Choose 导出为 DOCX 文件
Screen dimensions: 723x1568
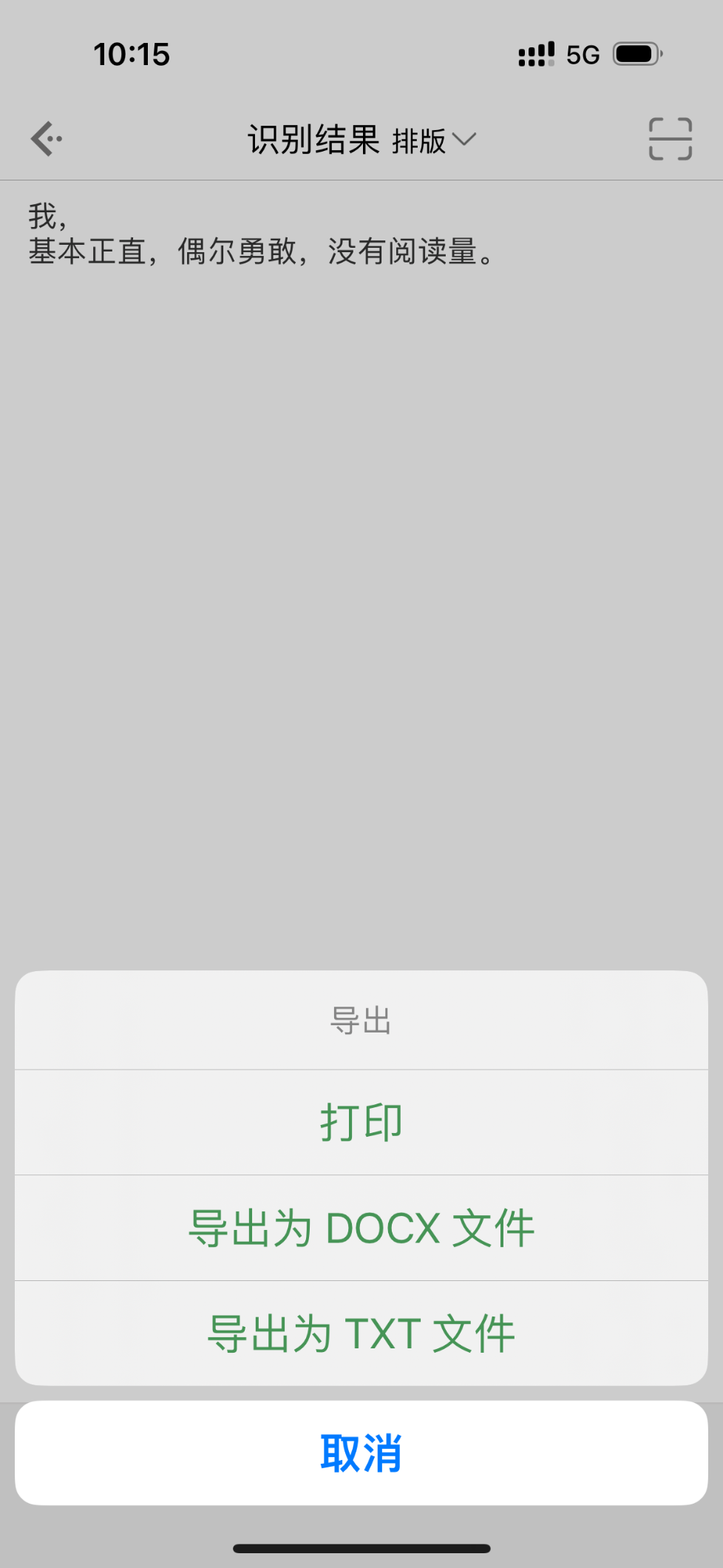pos(361,1228)
